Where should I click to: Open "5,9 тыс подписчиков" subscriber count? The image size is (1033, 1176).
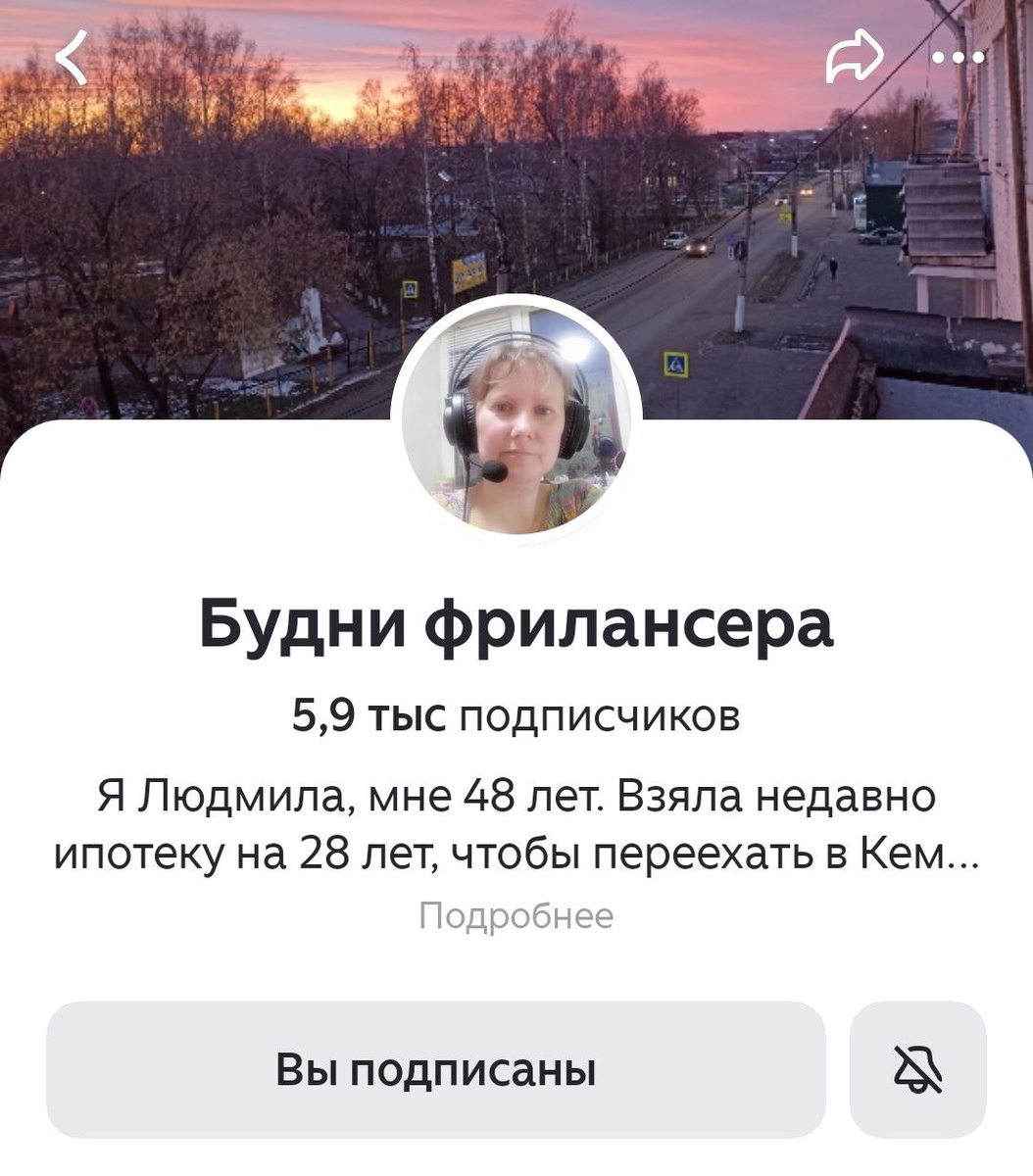[516, 716]
